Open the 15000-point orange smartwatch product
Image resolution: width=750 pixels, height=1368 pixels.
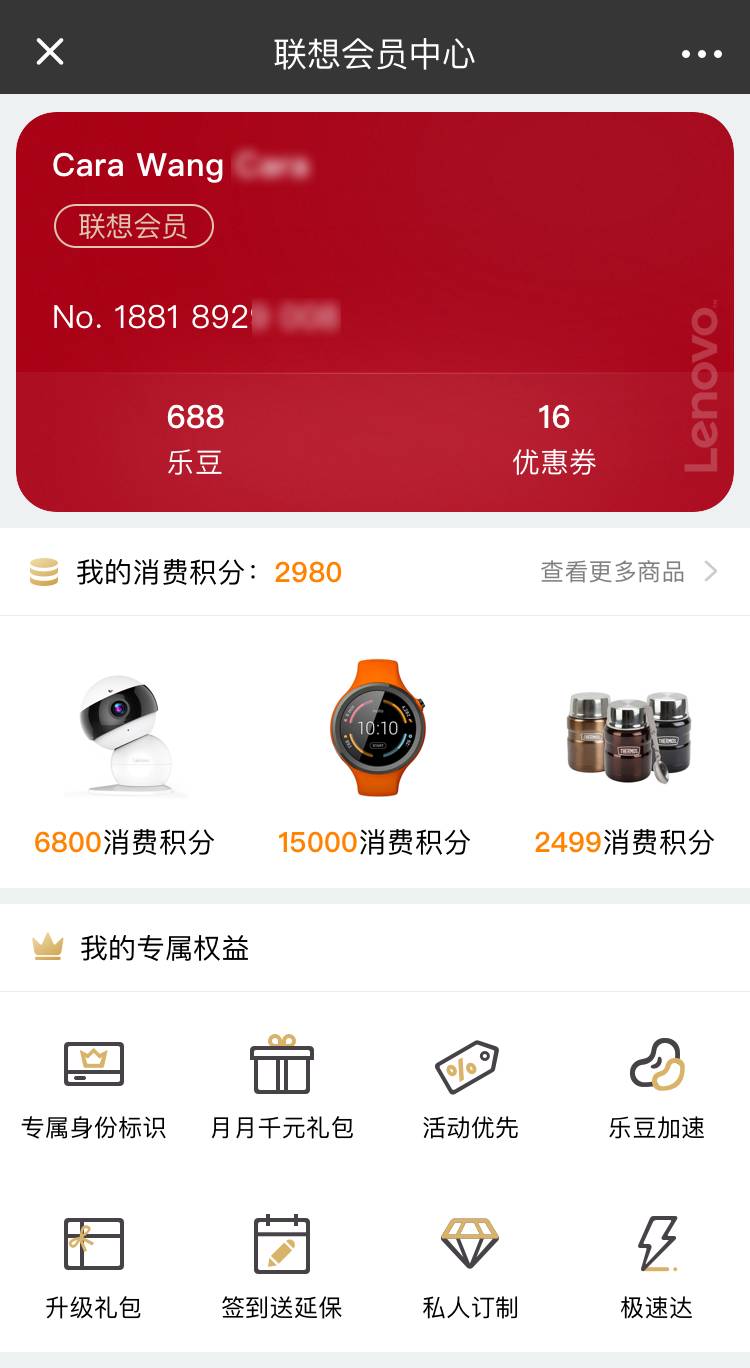[x=375, y=762]
